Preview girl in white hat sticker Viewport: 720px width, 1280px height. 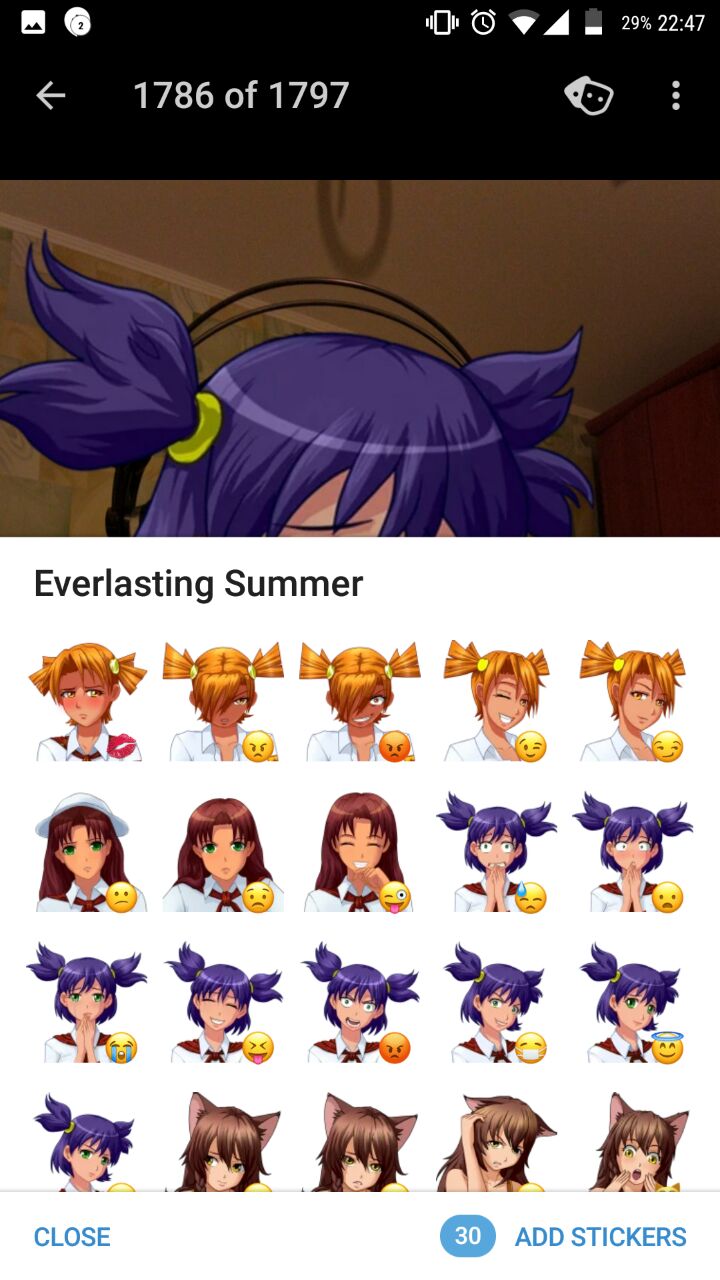[x=88, y=852]
